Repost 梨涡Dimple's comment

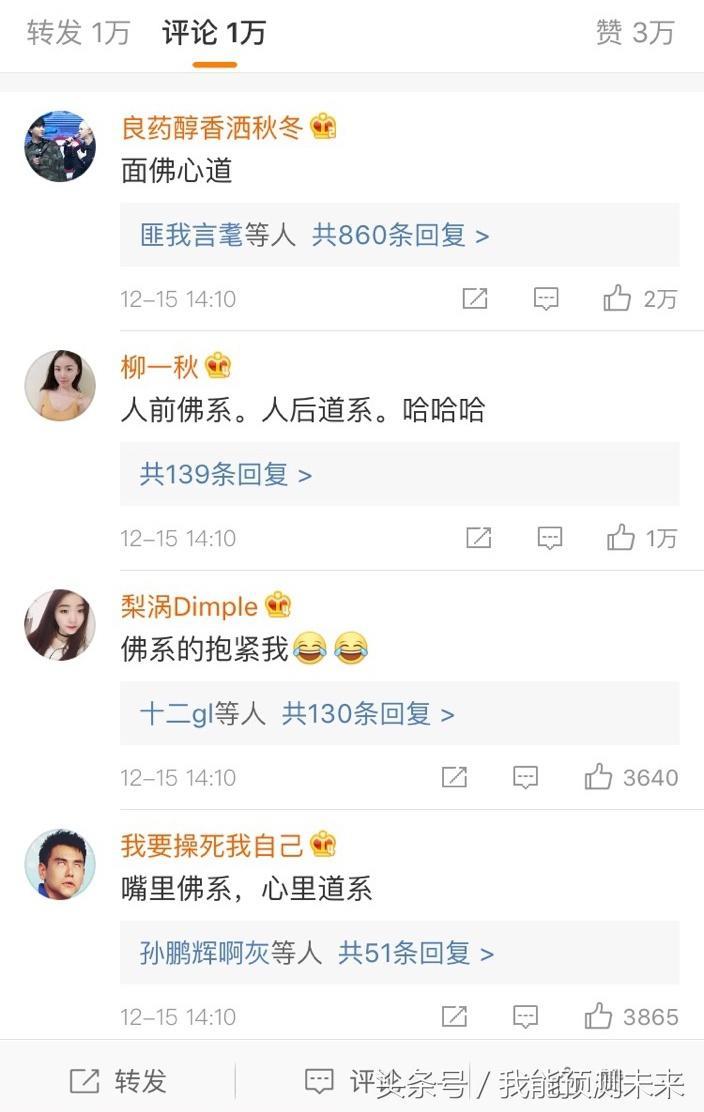(x=455, y=777)
